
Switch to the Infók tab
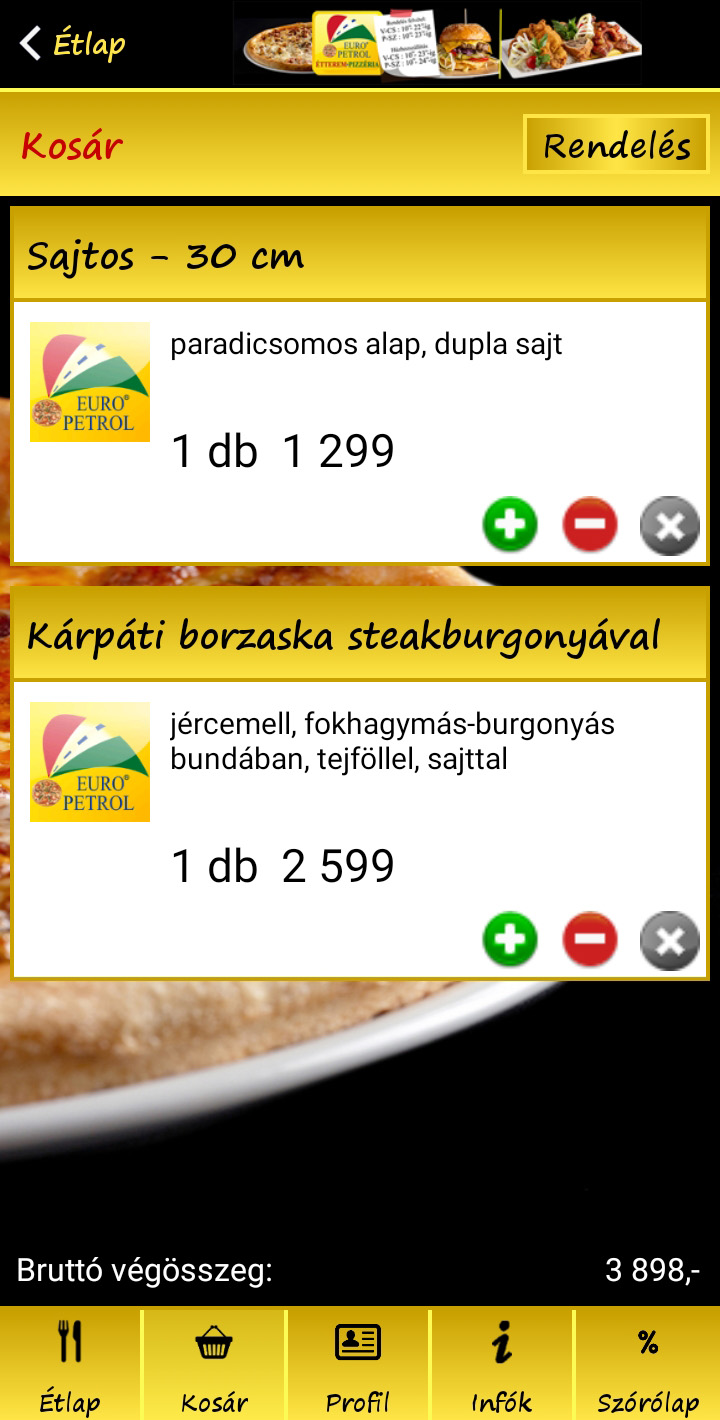502,1364
